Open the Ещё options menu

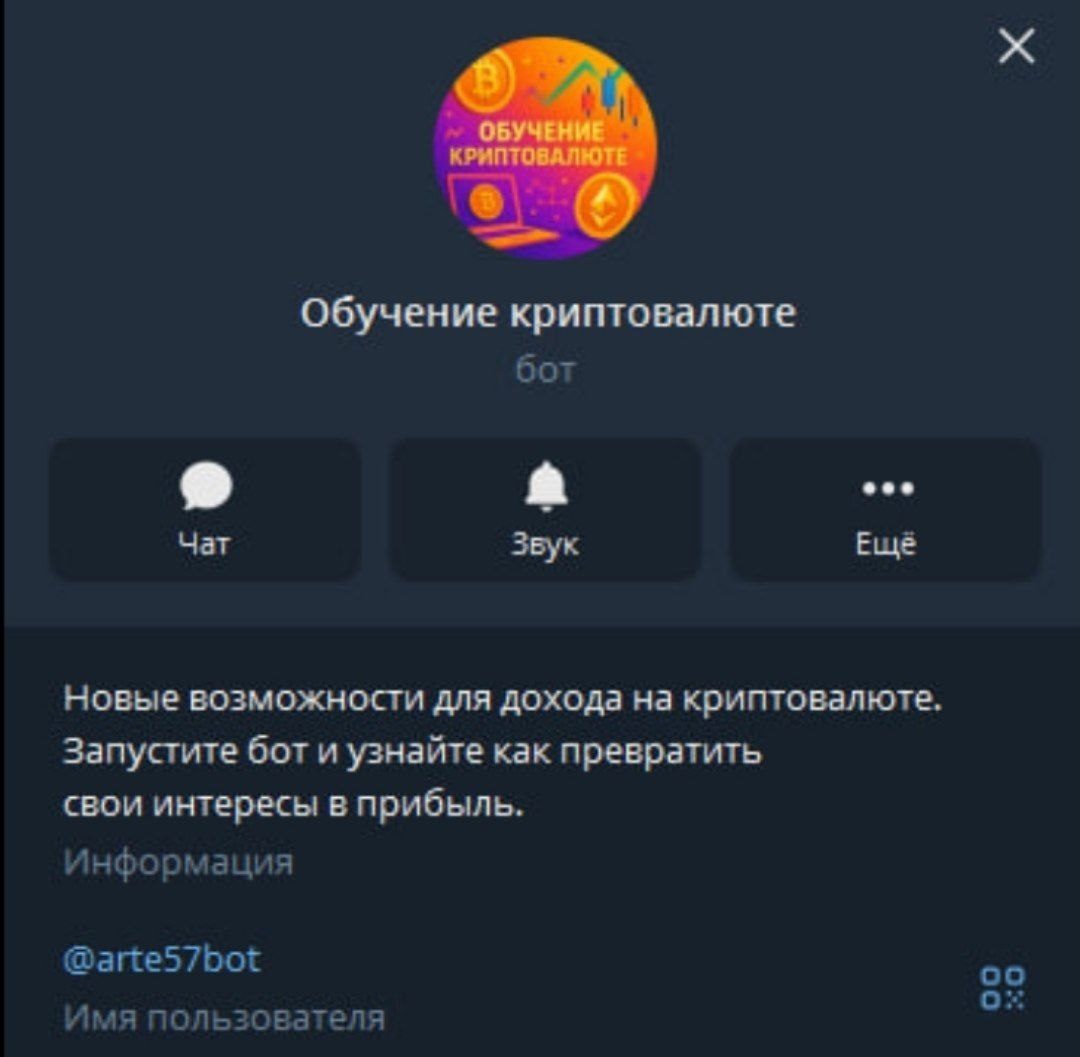[885, 510]
